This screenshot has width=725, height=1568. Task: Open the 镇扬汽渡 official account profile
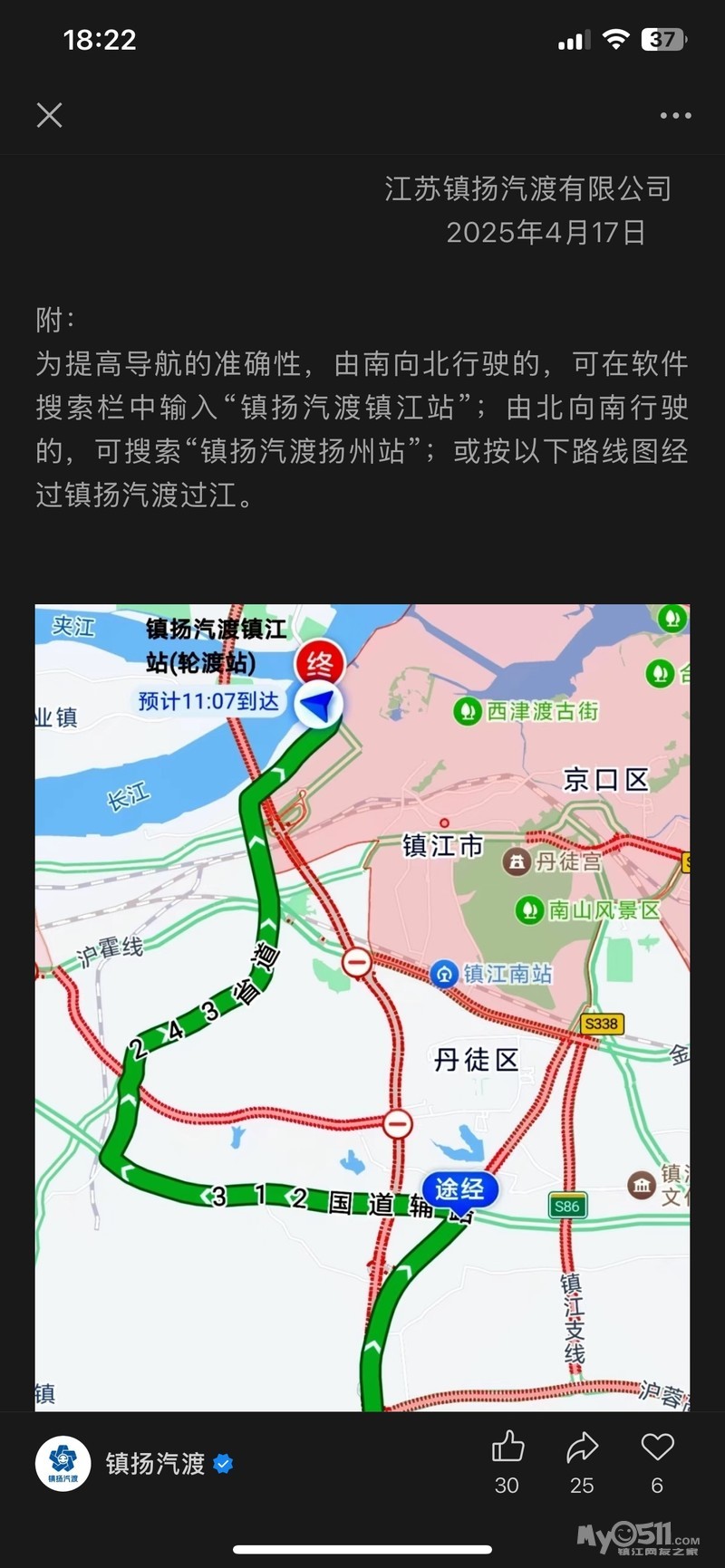click(x=154, y=1463)
